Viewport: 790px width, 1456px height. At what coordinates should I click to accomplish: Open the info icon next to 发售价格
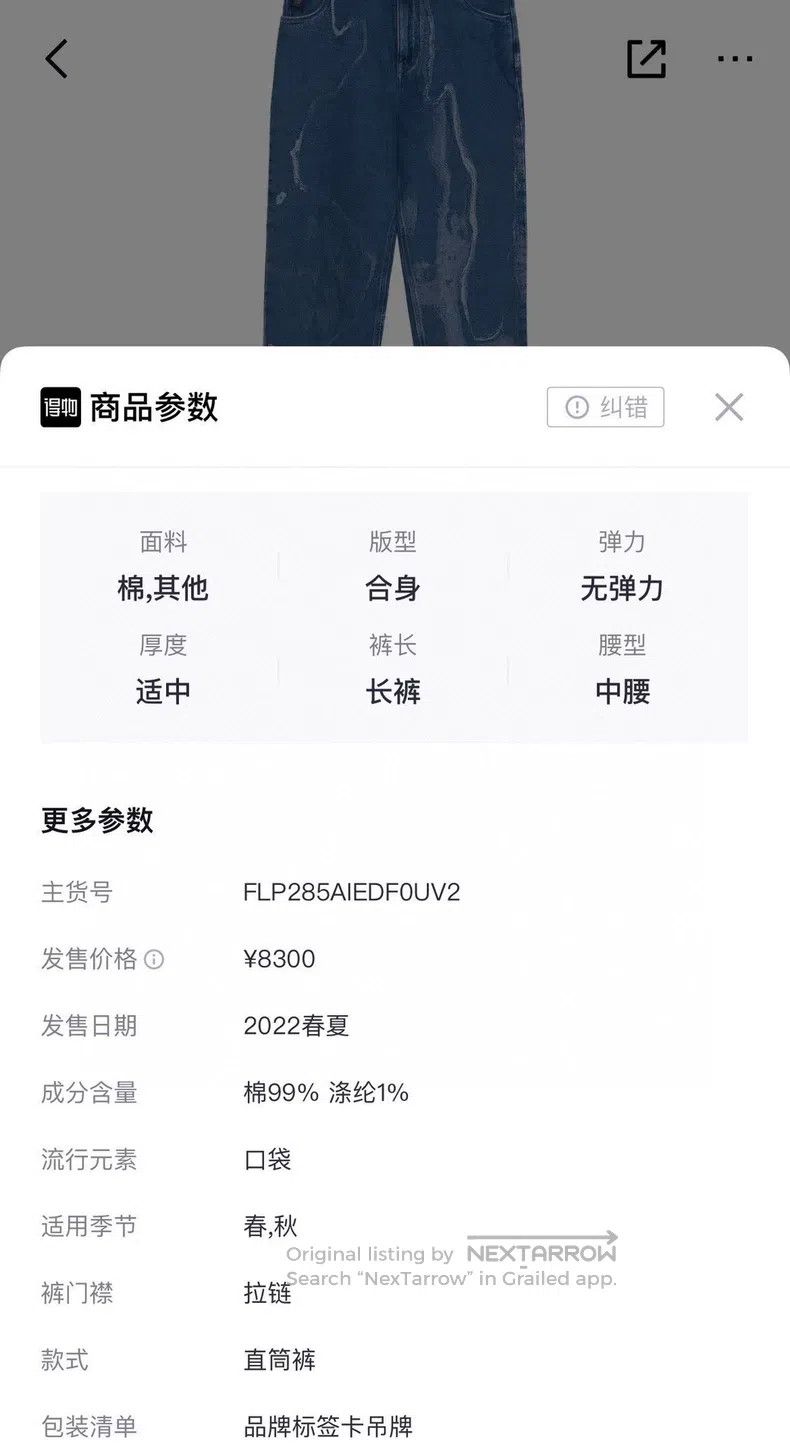click(154, 960)
